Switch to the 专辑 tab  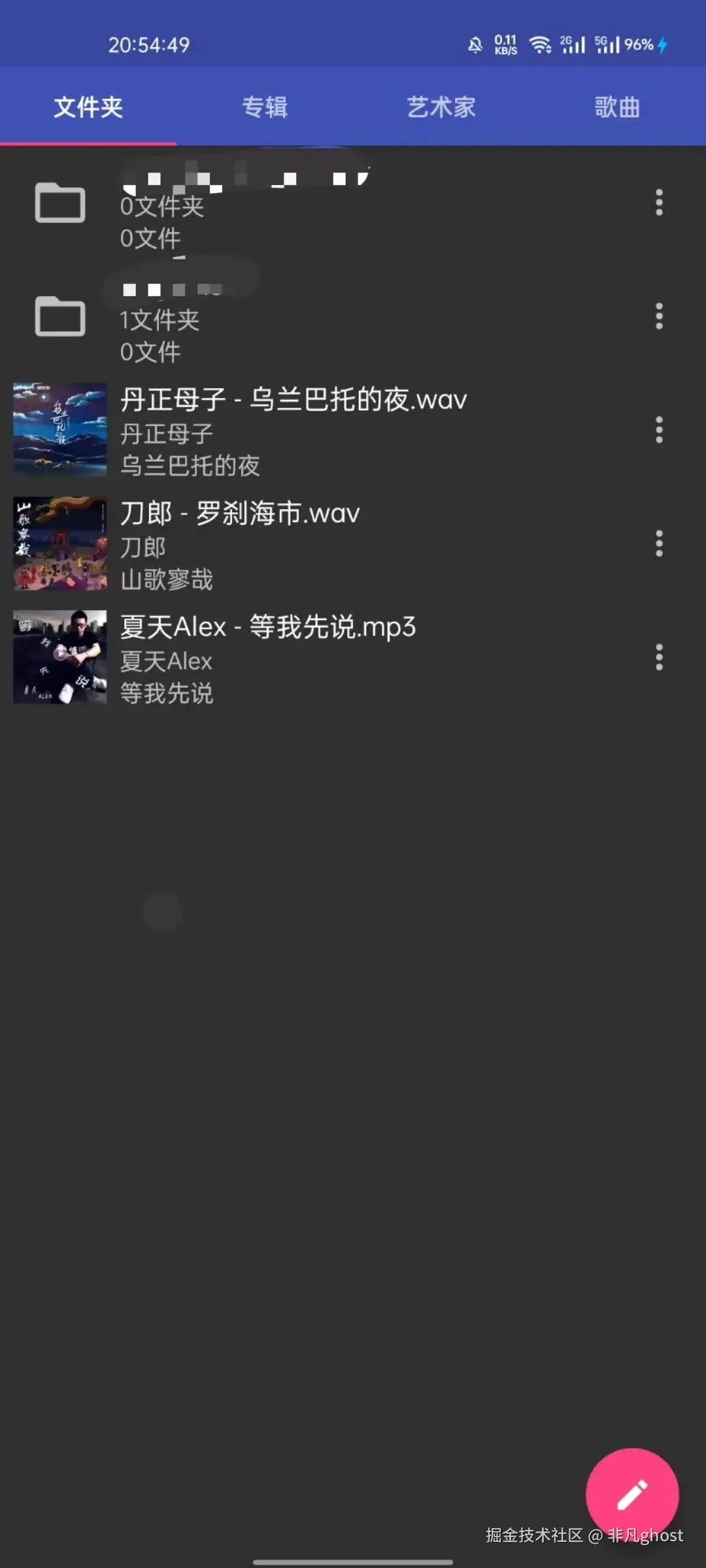coord(265,107)
